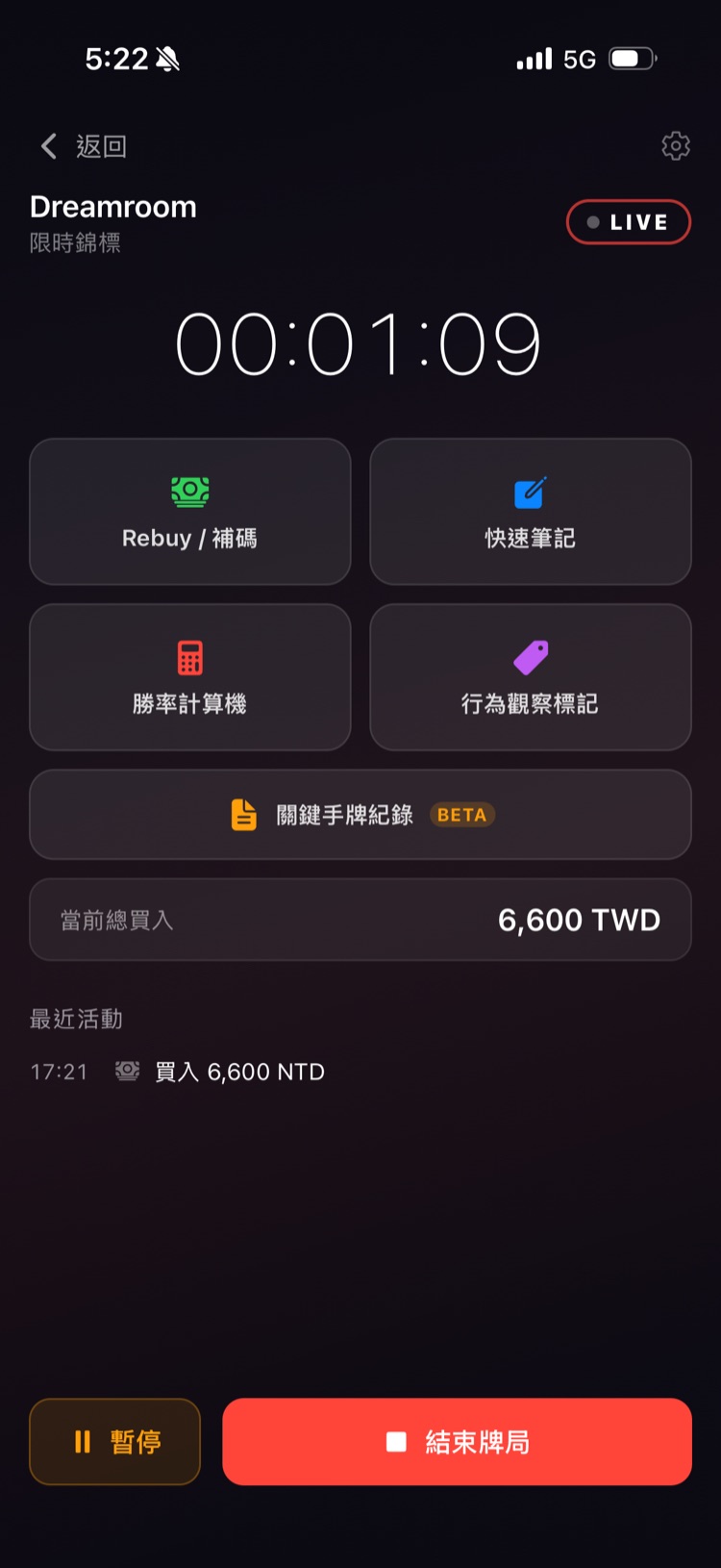Pause the timer with 暫停
The width and height of the screenshot is (721, 1568).
[x=113, y=1441]
